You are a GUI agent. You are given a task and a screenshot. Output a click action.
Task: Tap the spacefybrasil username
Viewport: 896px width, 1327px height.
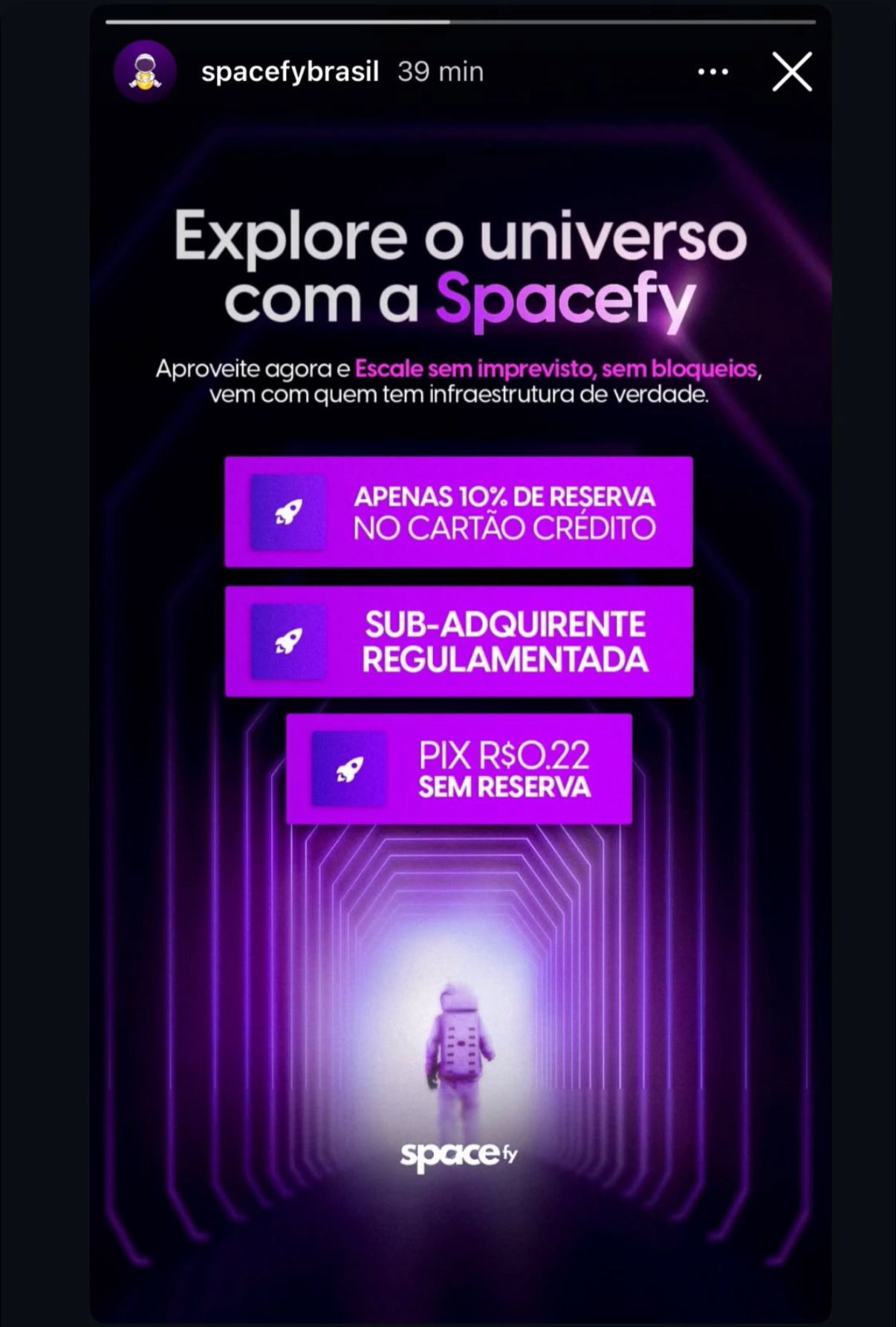click(x=290, y=72)
